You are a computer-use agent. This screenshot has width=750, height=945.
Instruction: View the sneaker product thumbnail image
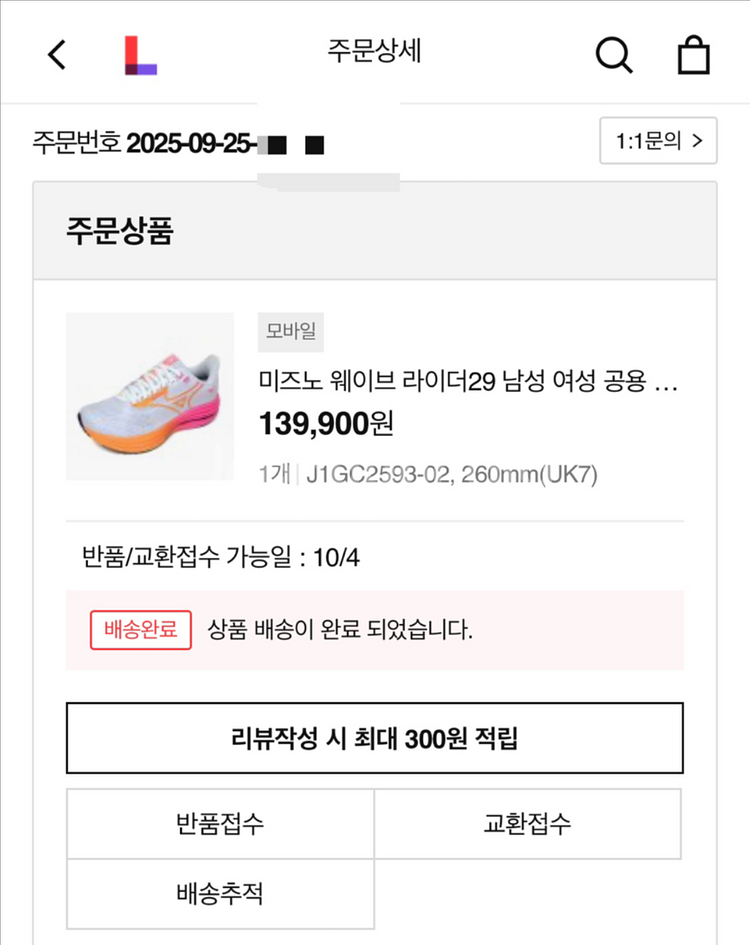148,396
